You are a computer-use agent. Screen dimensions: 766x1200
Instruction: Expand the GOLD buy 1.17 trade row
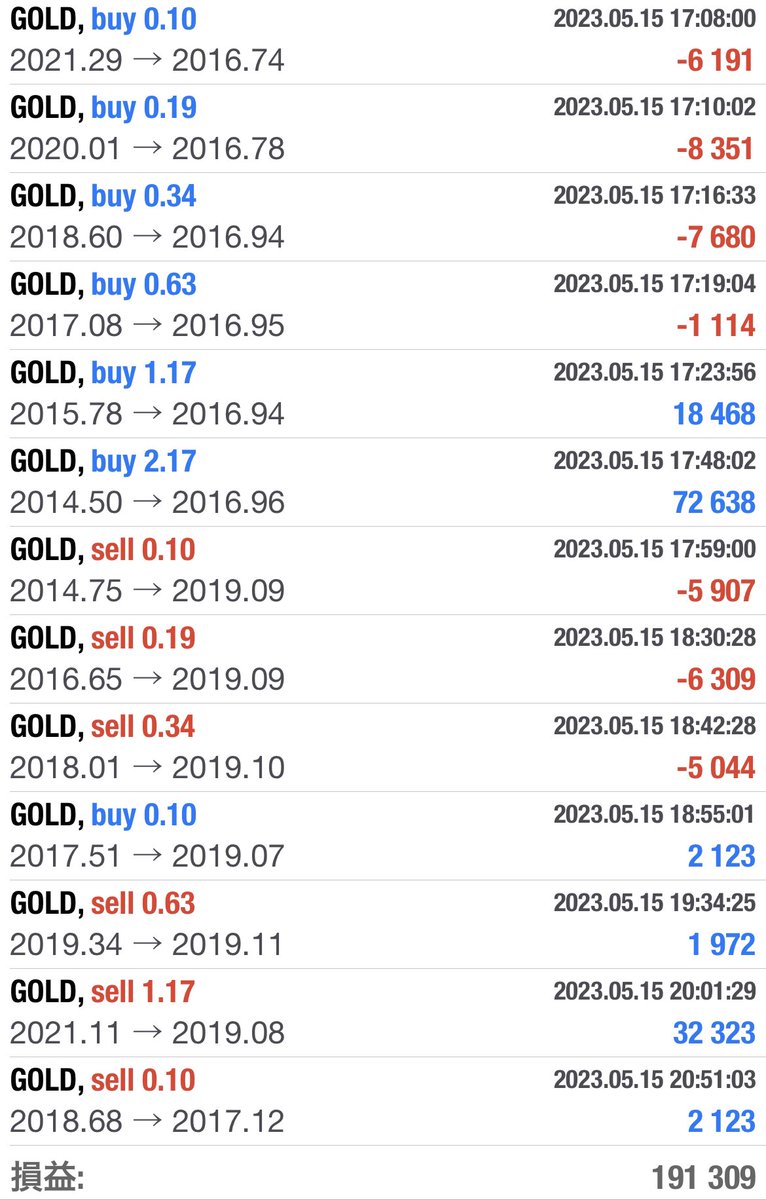[x=383, y=393]
